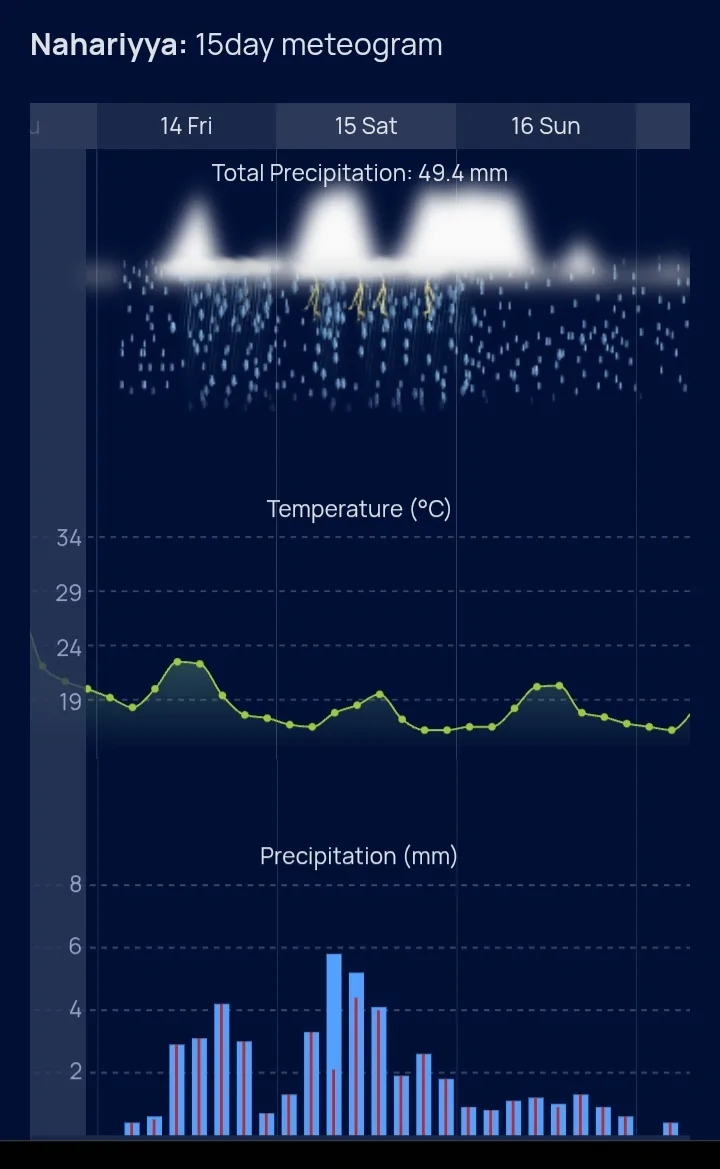Viewport: 720px width, 1169px height.
Task: Select the 14 Fri day header
Action: (x=186, y=126)
